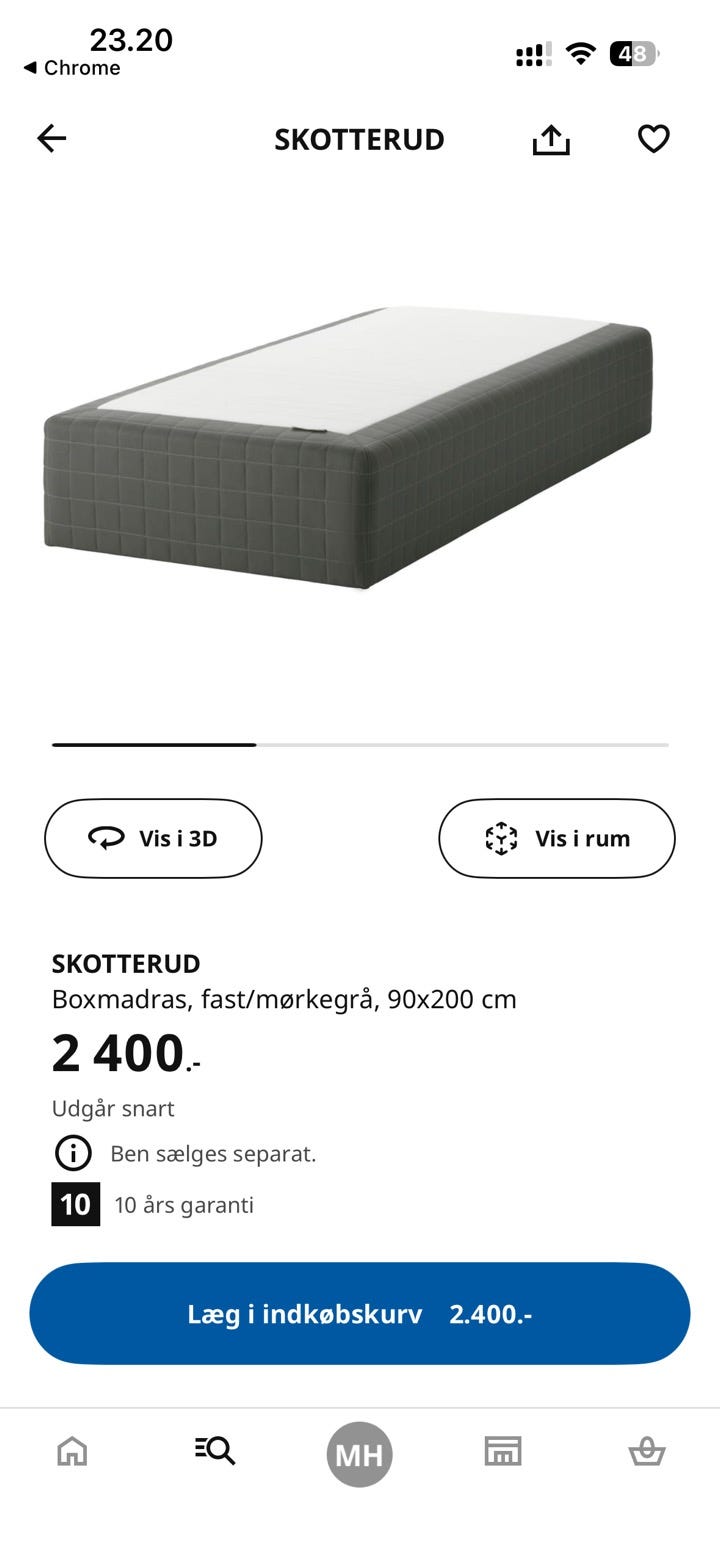Open the shopping bag in bottom navigation

coord(648,1452)
